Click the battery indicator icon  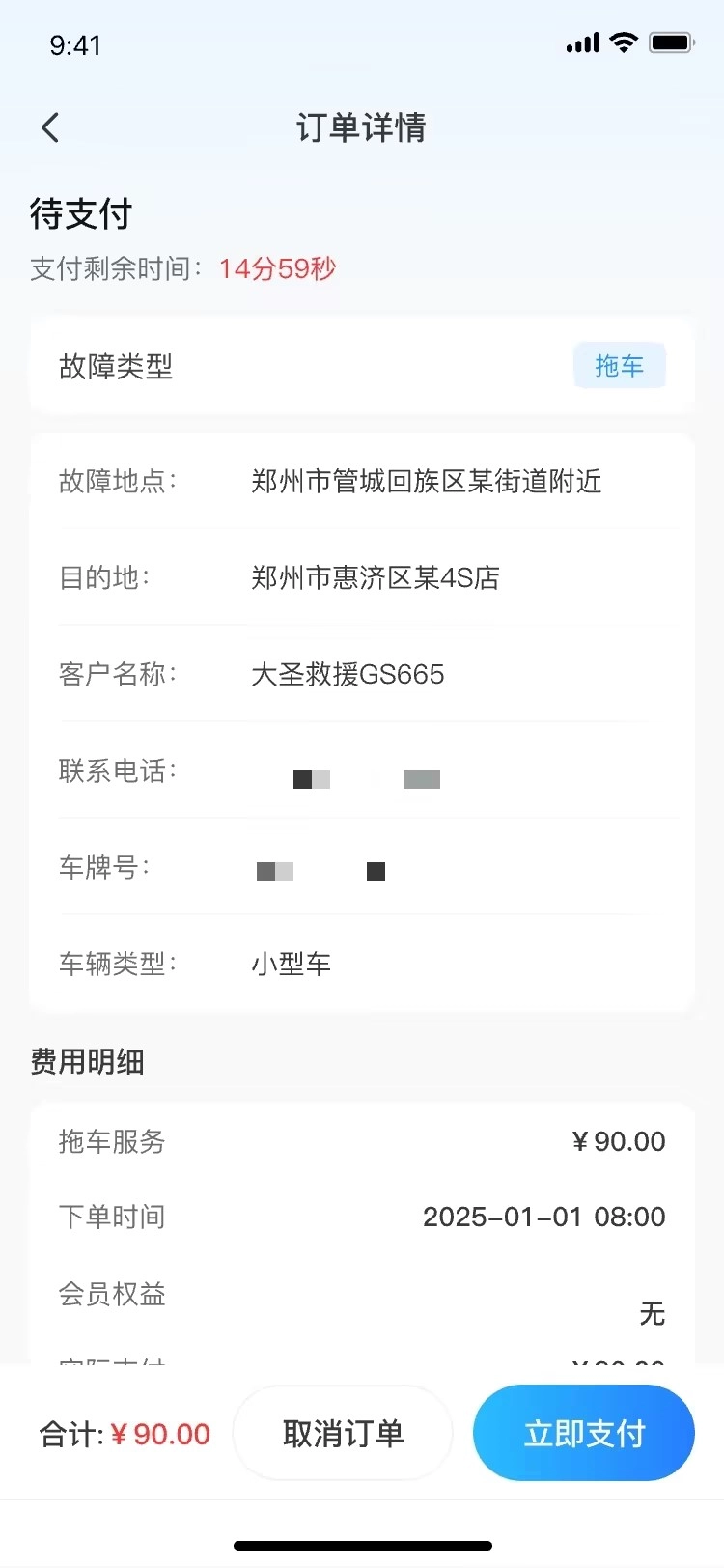[670, 42]
